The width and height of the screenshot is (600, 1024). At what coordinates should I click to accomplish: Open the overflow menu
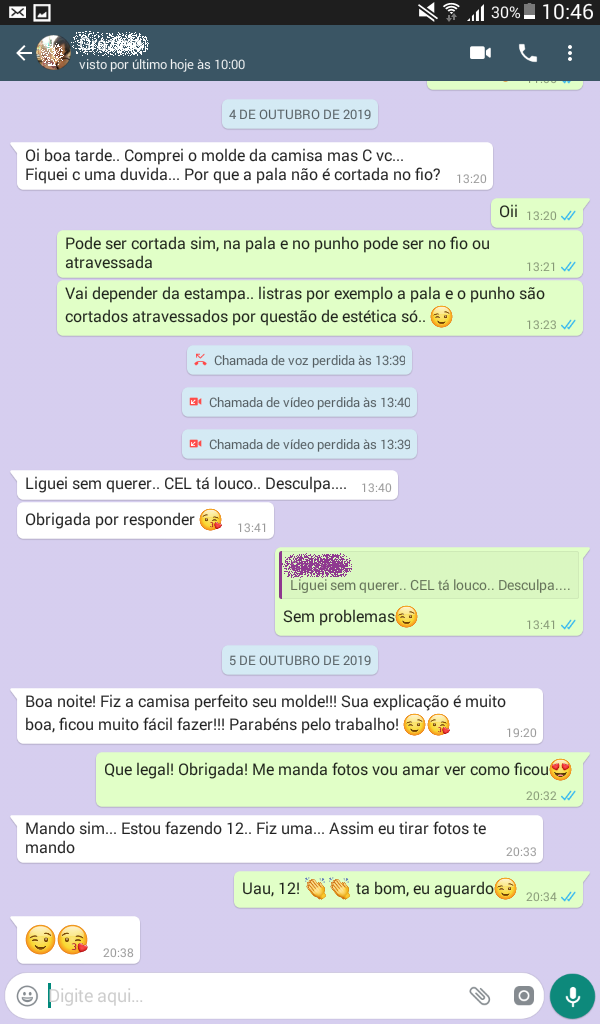pyautogui.click(x=570, y=53)
